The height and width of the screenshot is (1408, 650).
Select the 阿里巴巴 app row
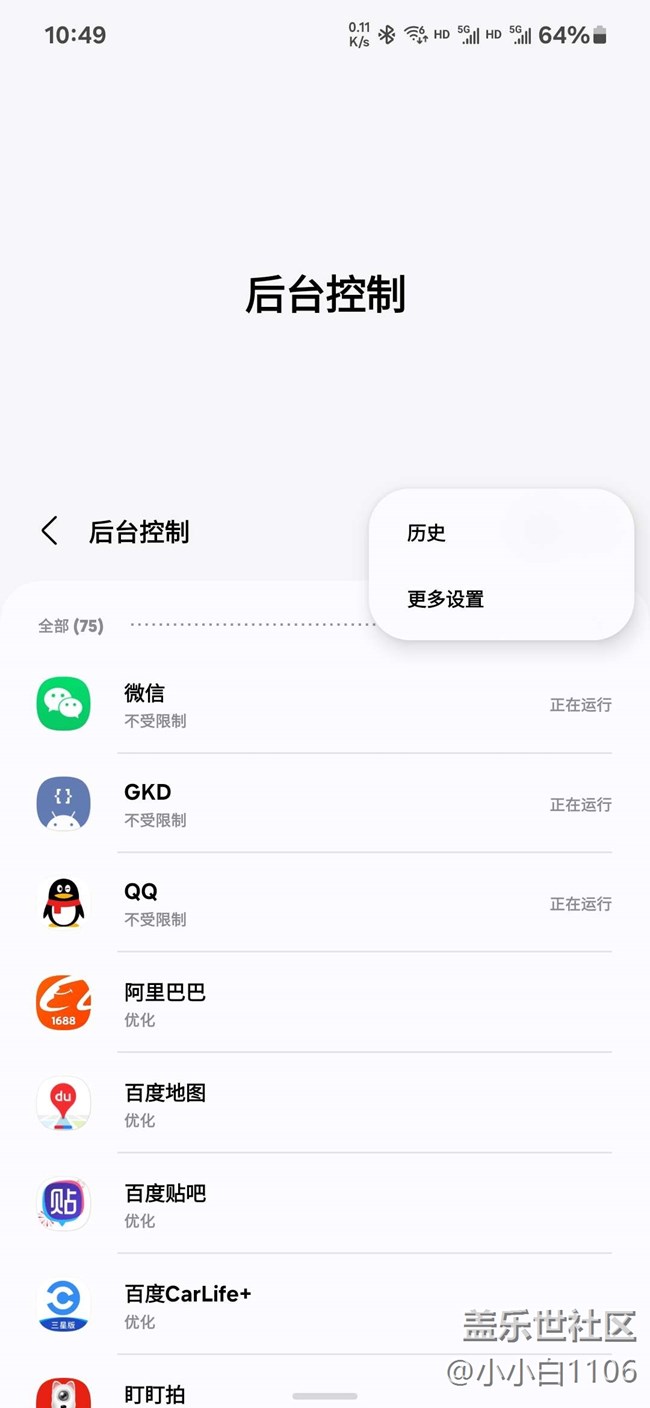click(x=325, y=1003)
